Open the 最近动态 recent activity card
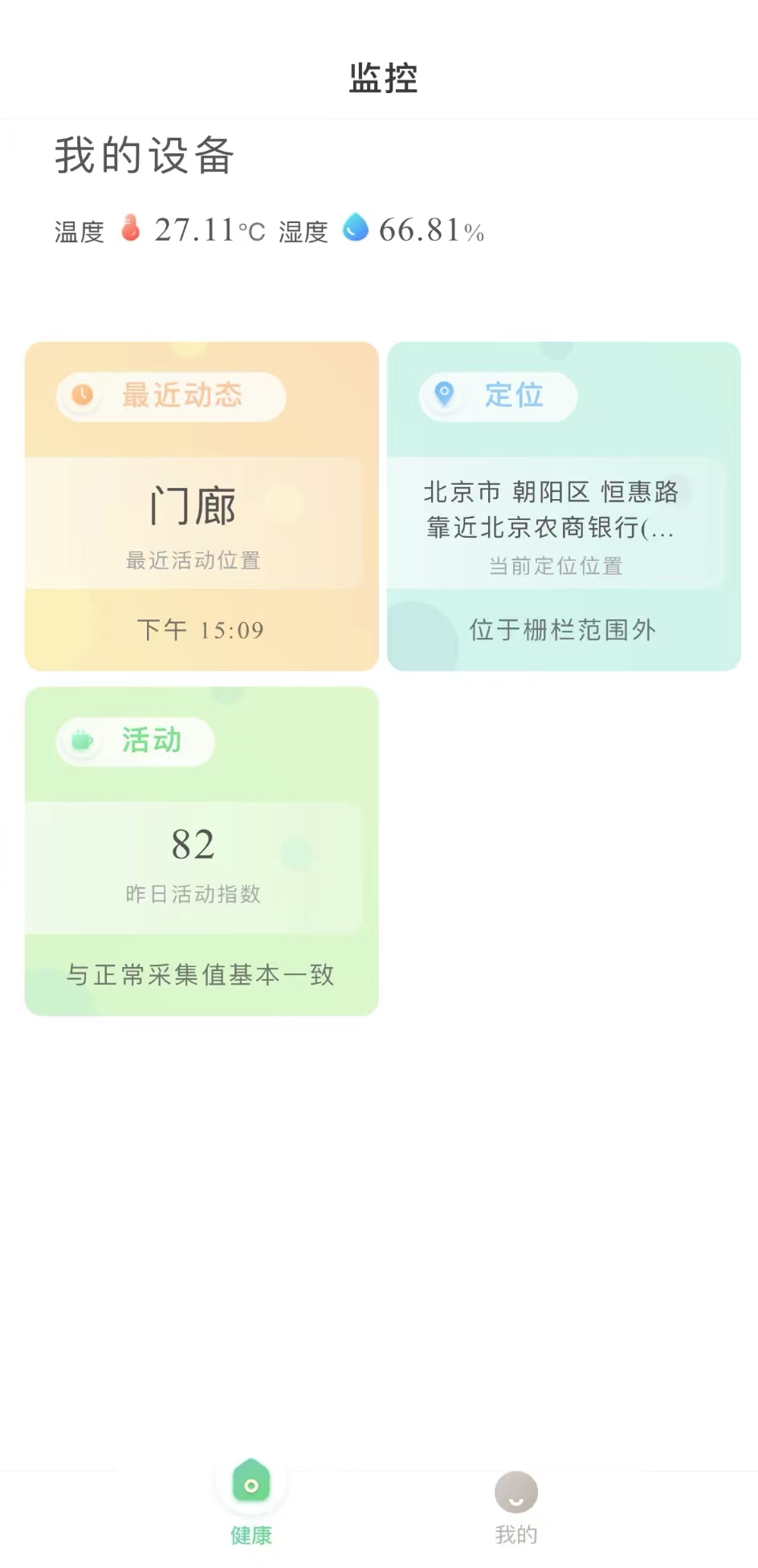 (202, 506)
